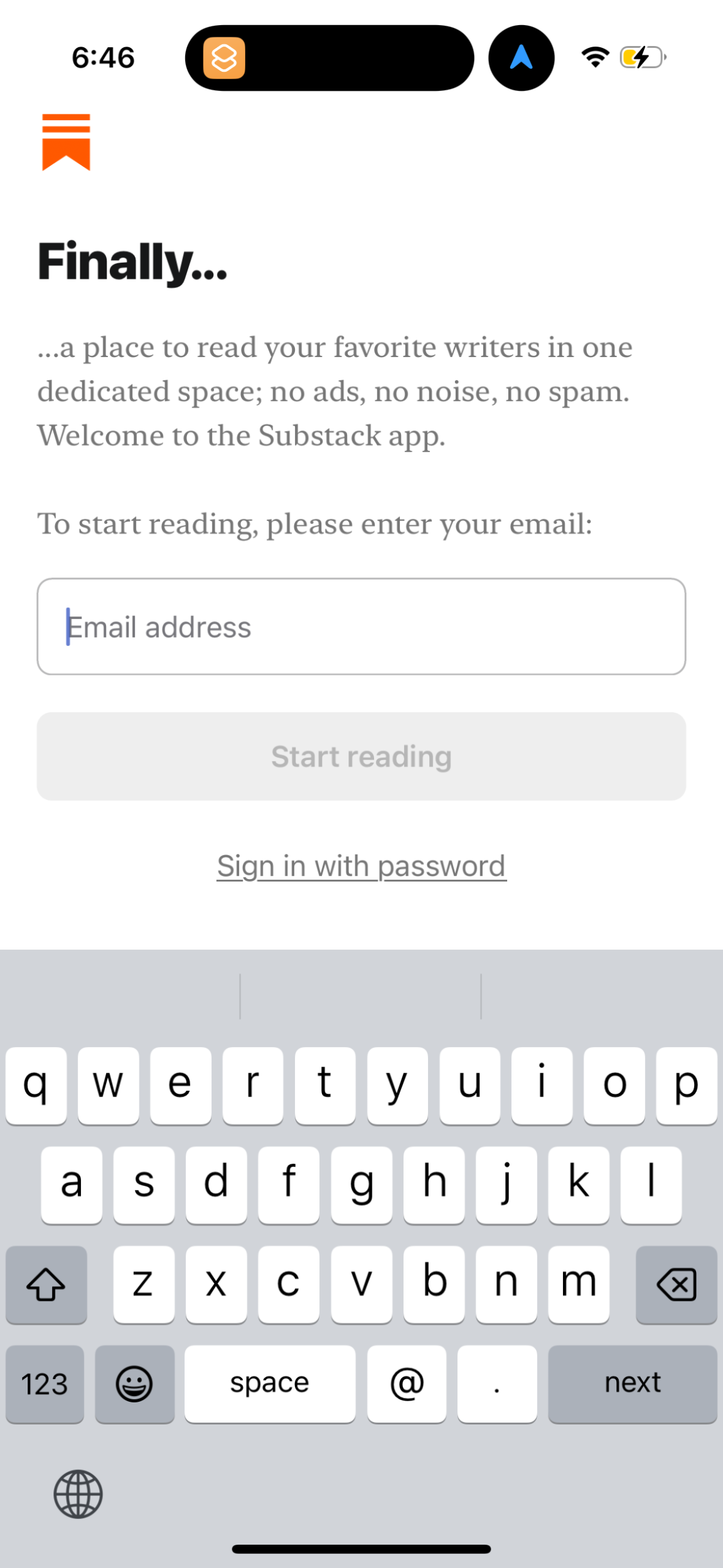
Task: Click the Substack bookmark logo
Action: pos(65,142)
